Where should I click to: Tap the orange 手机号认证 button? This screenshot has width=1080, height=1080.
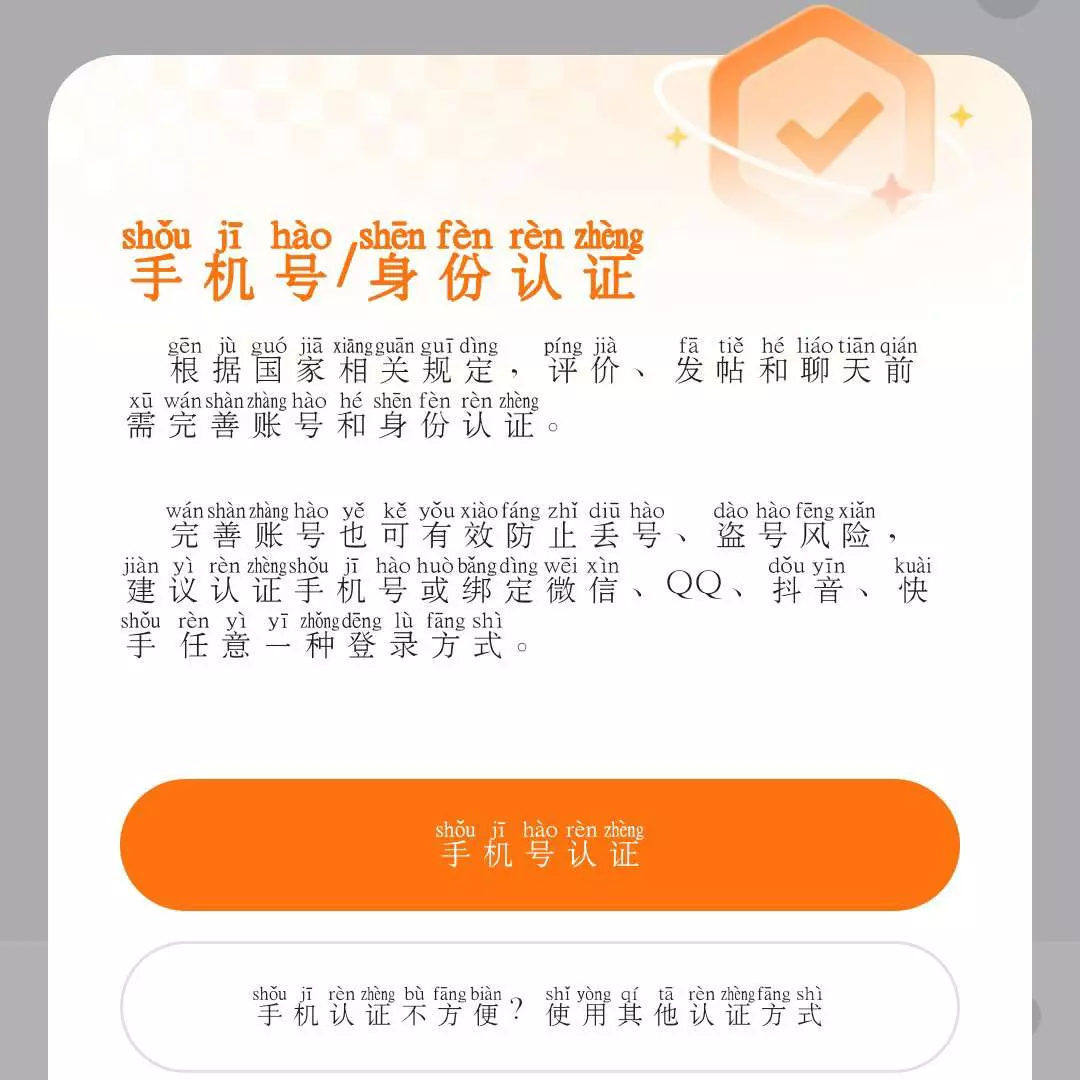(x=539, y=845)
